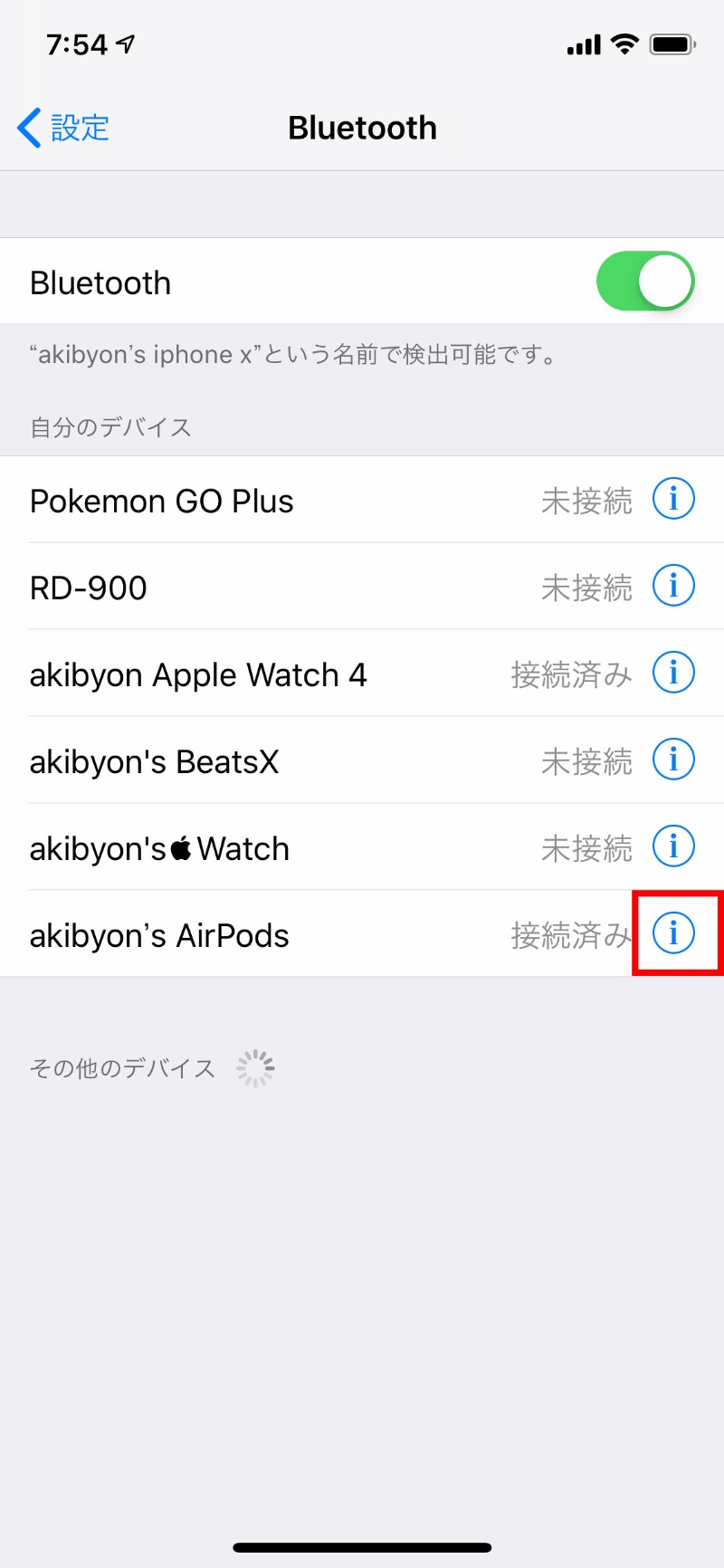
Task: Select the RD-900 device row
Action: pyautogui.click(x=271, y=588)
